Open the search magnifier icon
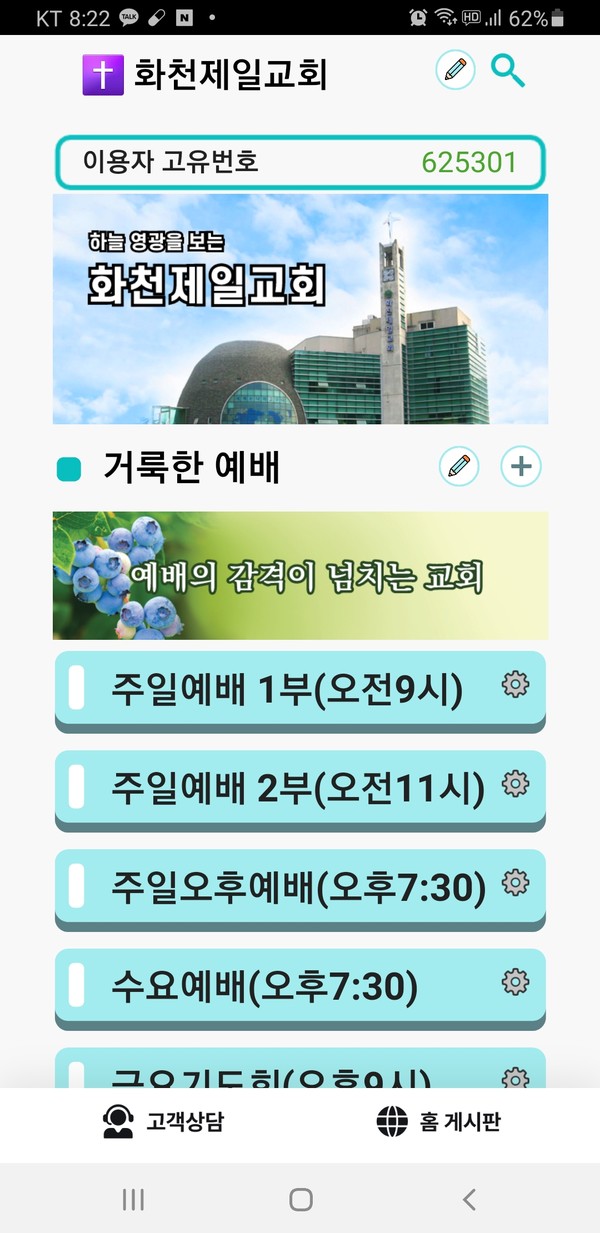This screenshot has height=1233, width=600. point(508,71)
